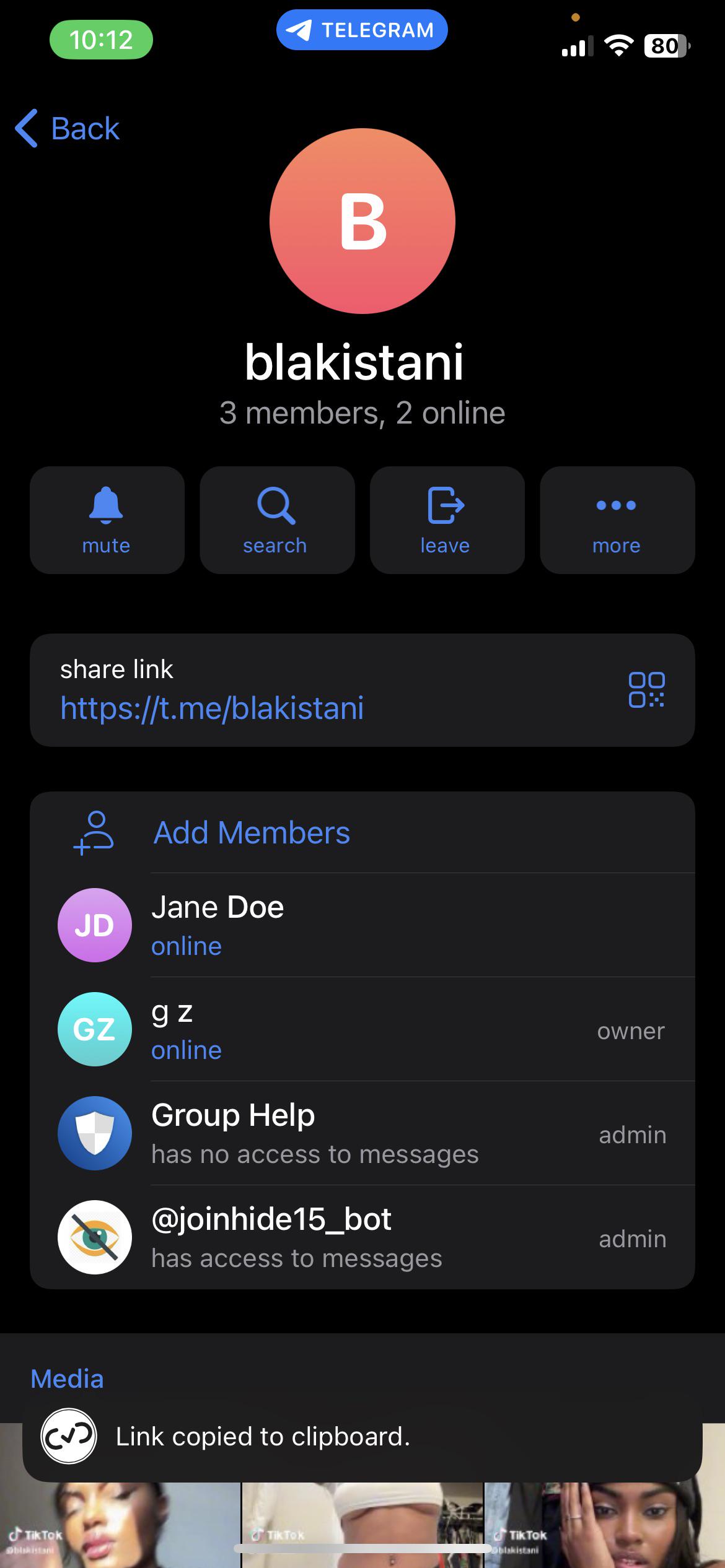Image resolution: width=725 pixels, height=1568 pixels.
Task: Switch to the Media tab
Action: (67, 1379)
